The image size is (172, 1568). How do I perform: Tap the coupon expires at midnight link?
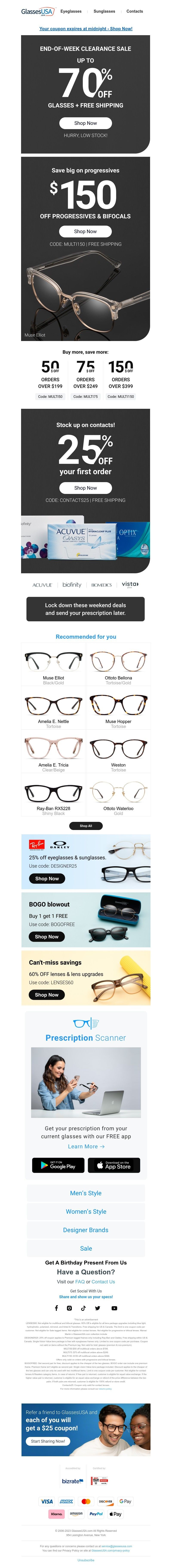tap(85, 29)
